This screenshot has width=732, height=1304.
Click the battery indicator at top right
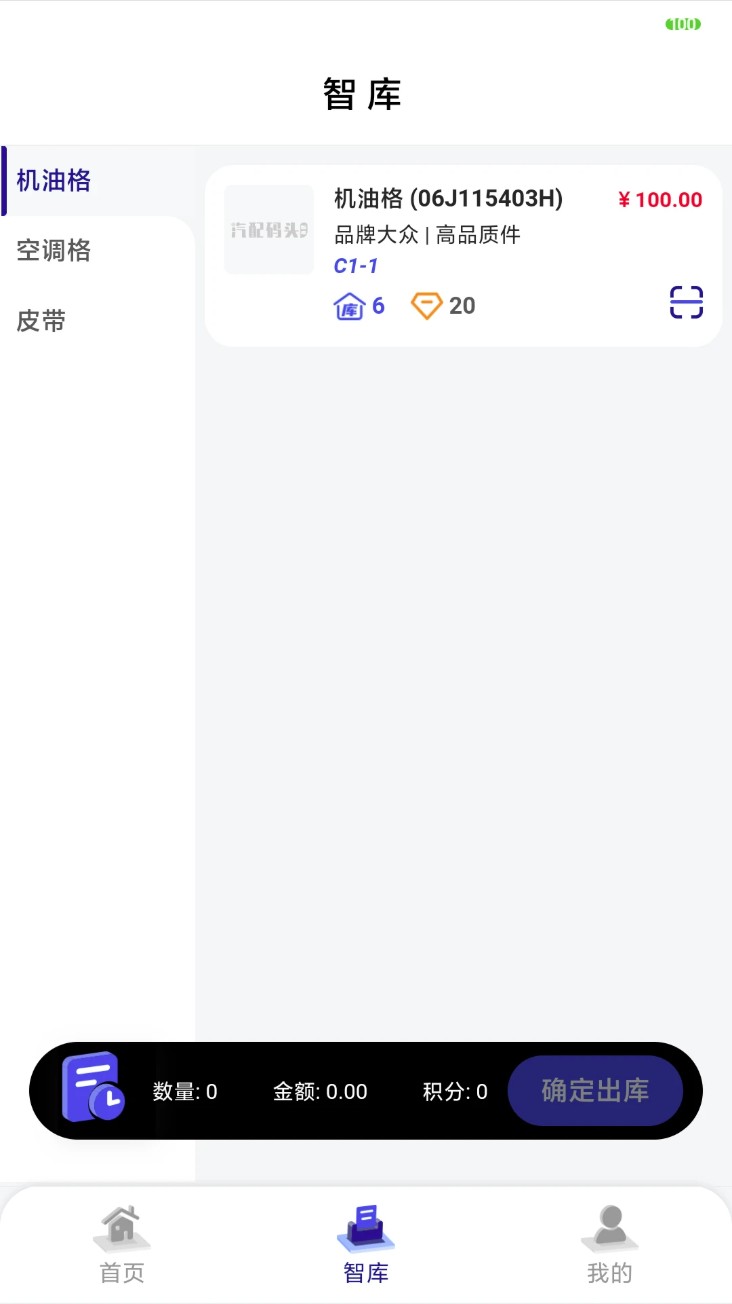pyautogui.click(x=681, y=23)
